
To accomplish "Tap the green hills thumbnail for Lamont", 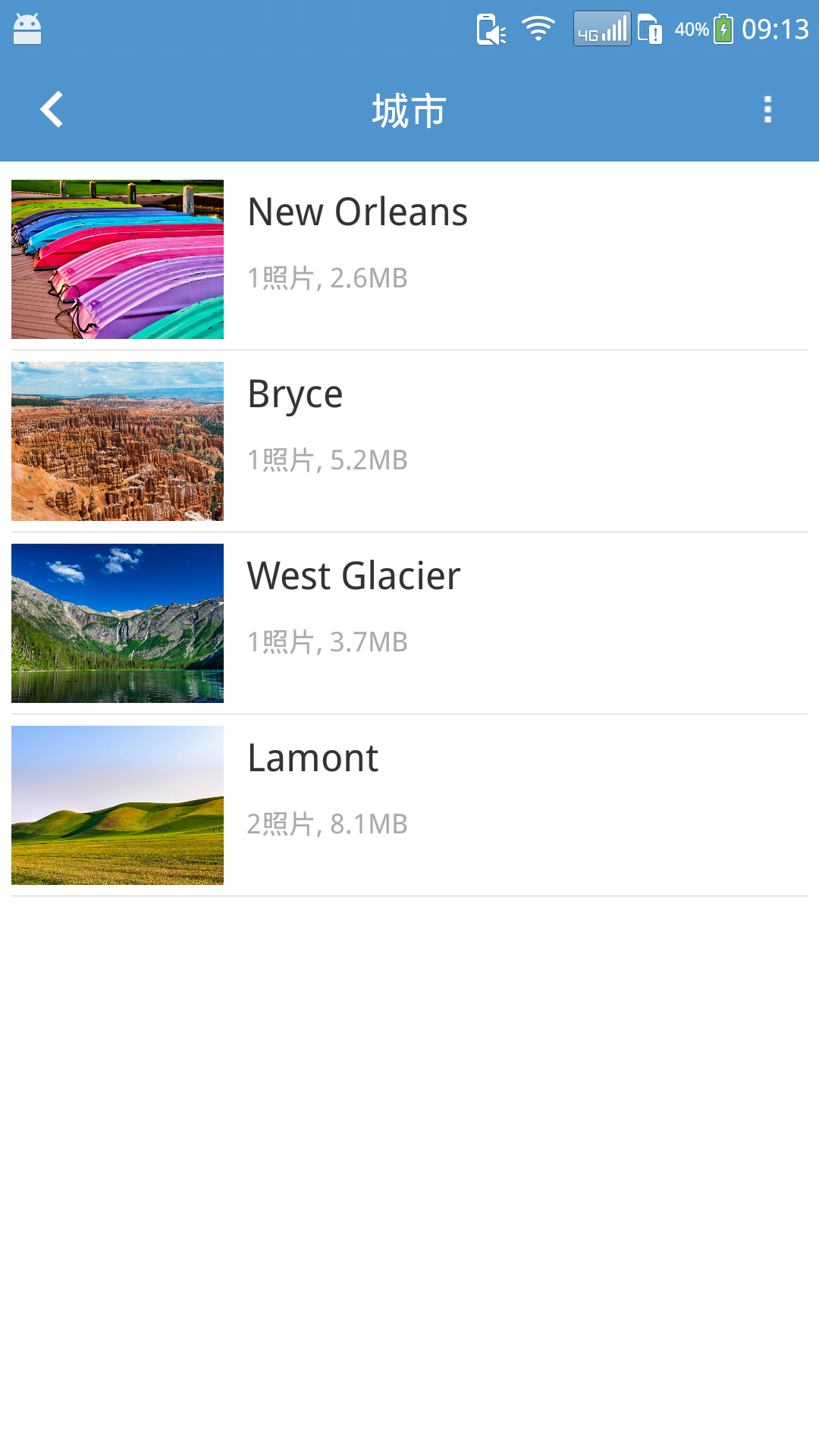I will point(117,805).
